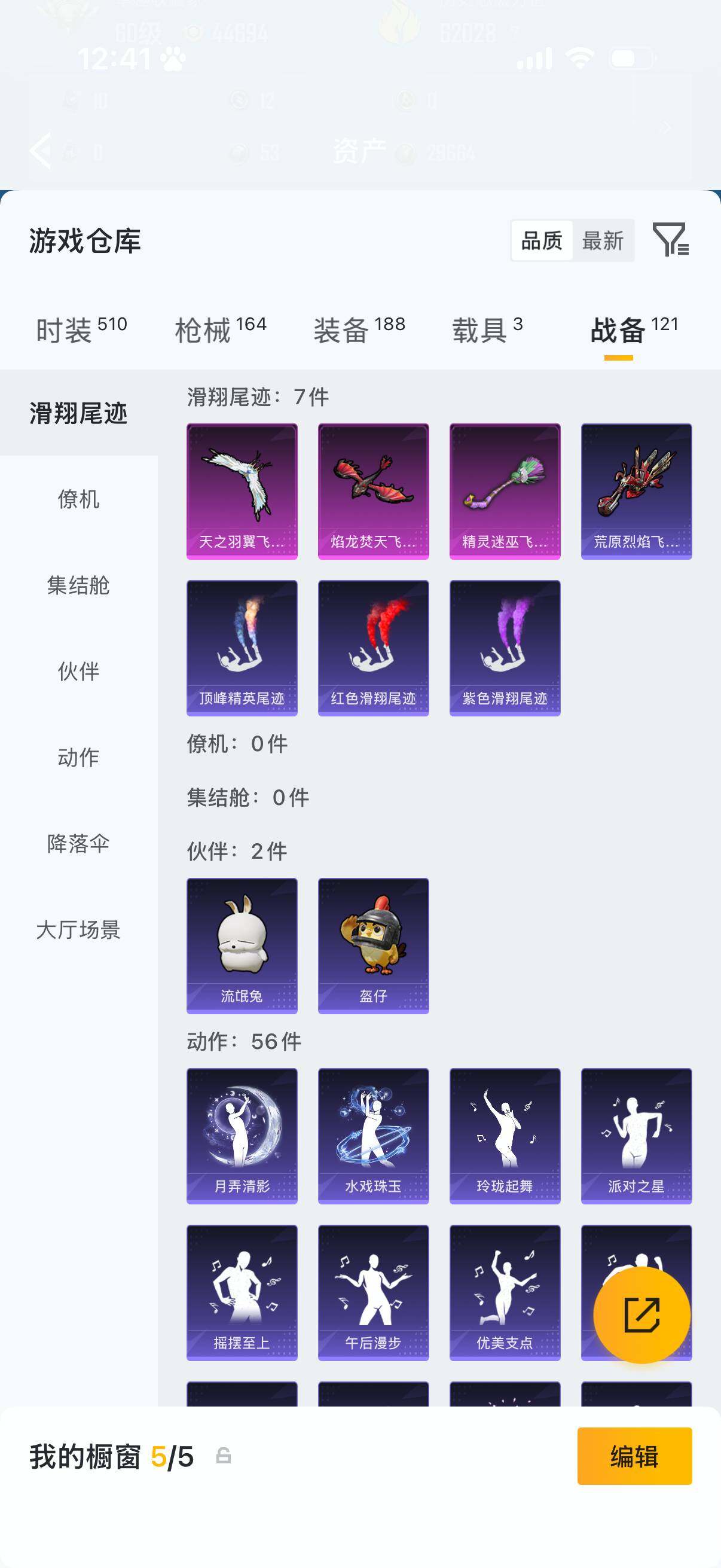Screen dimensions: 721x1568
Task: Tap the back arrow at top of screen
Action: [x=41, y=150]
